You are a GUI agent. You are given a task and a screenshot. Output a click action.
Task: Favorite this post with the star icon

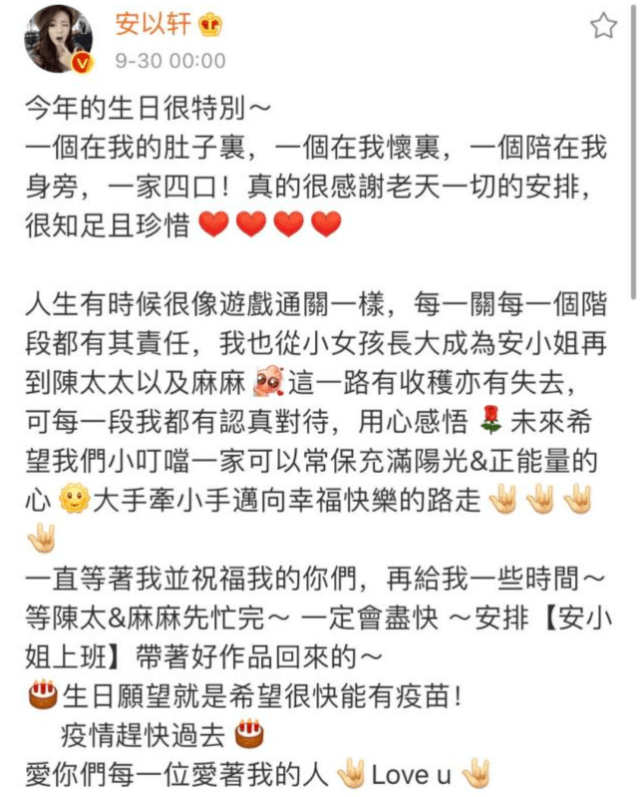[603, 27]
